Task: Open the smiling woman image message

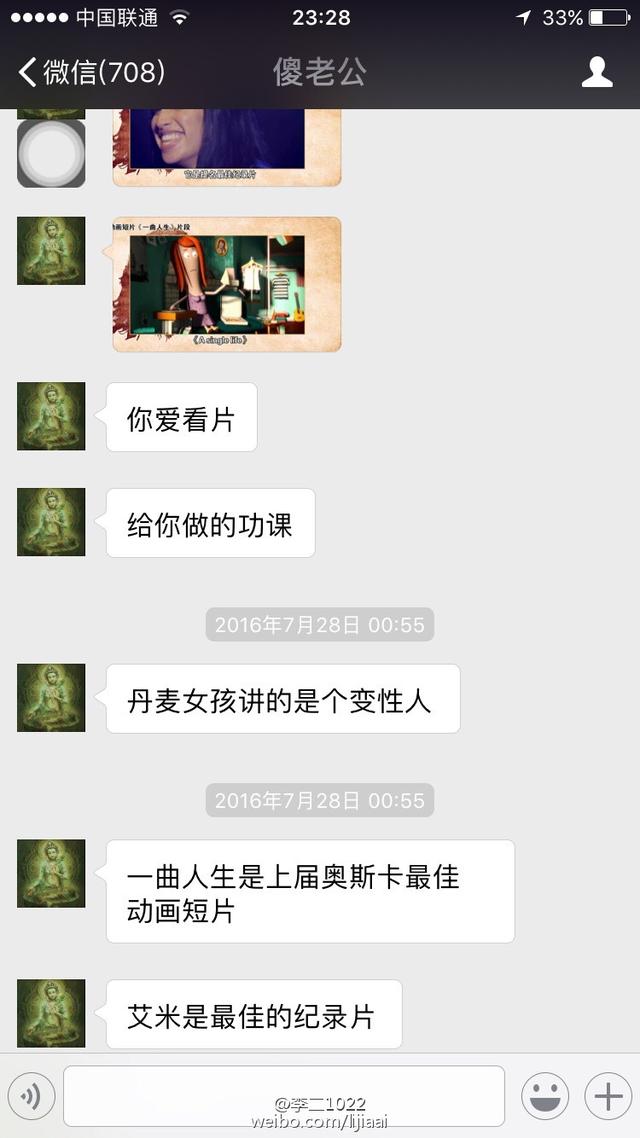Action: point(227,146)
